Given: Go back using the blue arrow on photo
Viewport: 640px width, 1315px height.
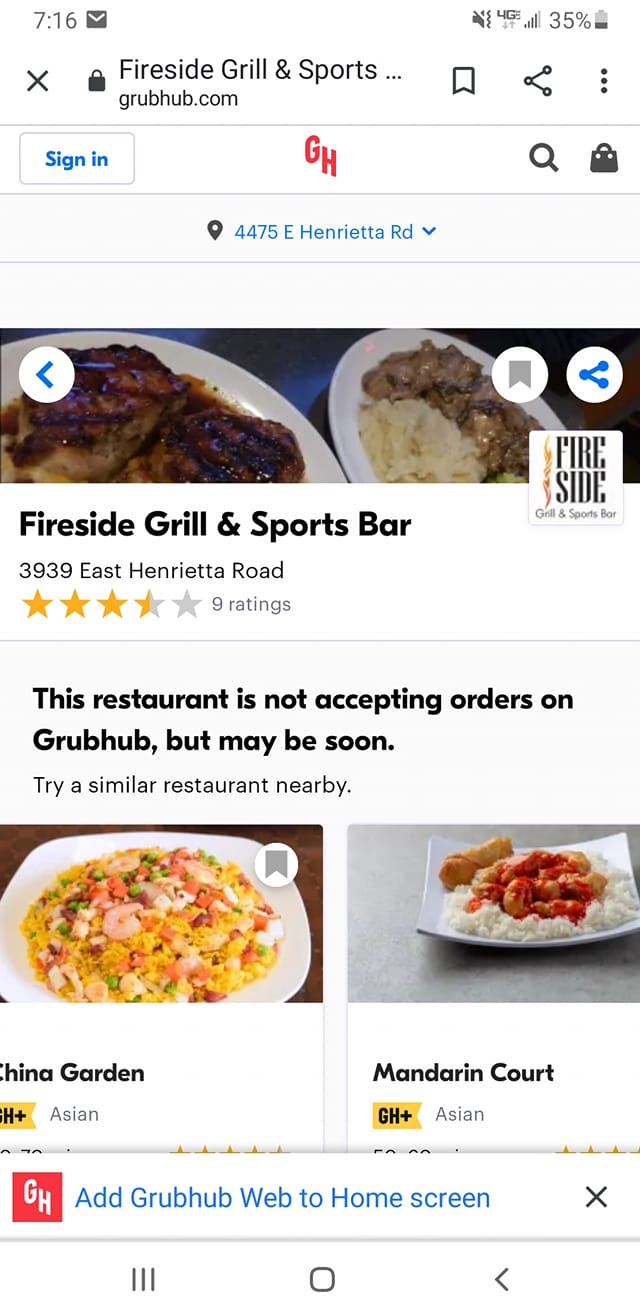Looking at the screenshot, I should pos(46,375).
